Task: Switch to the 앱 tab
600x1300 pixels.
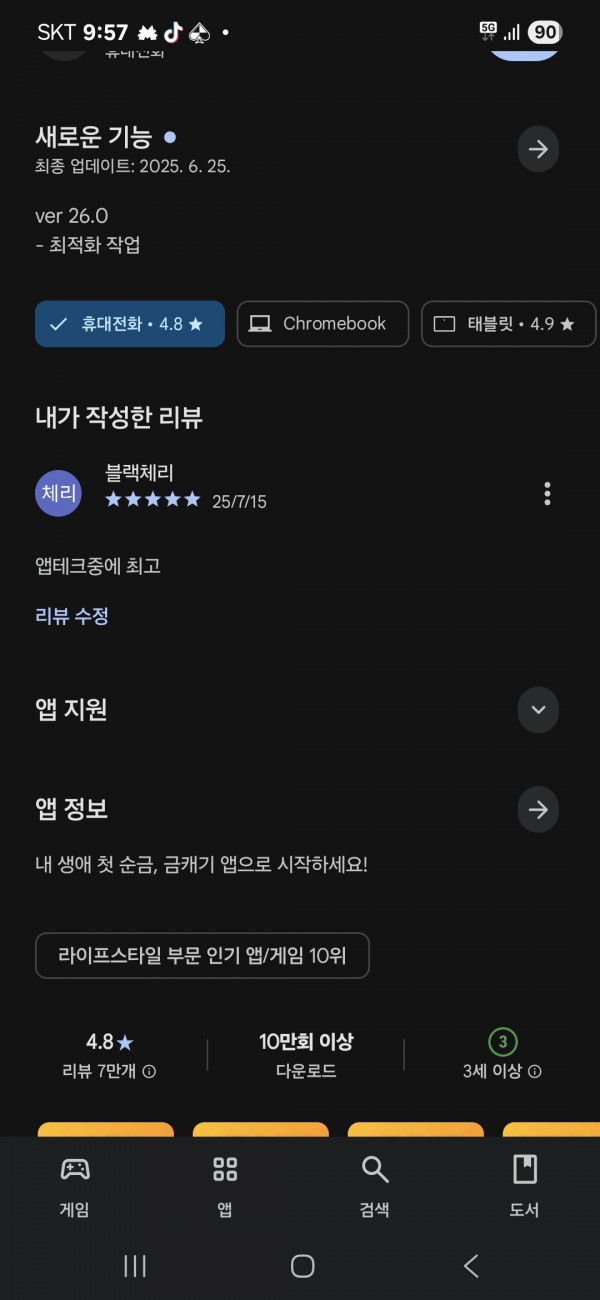Action: pos(225,1186)
